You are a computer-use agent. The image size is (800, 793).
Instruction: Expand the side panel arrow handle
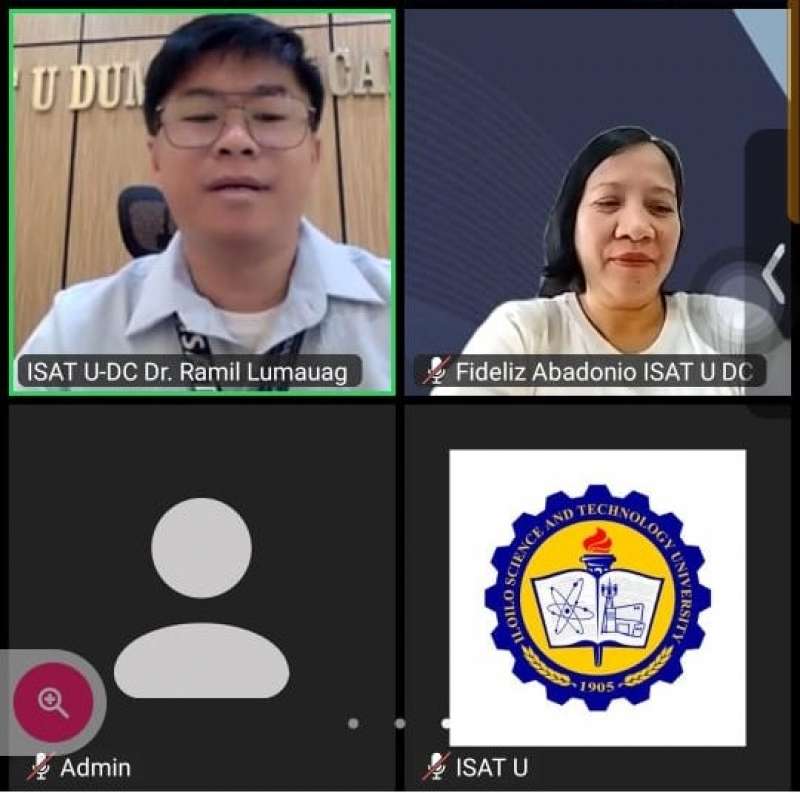(773, 273)
